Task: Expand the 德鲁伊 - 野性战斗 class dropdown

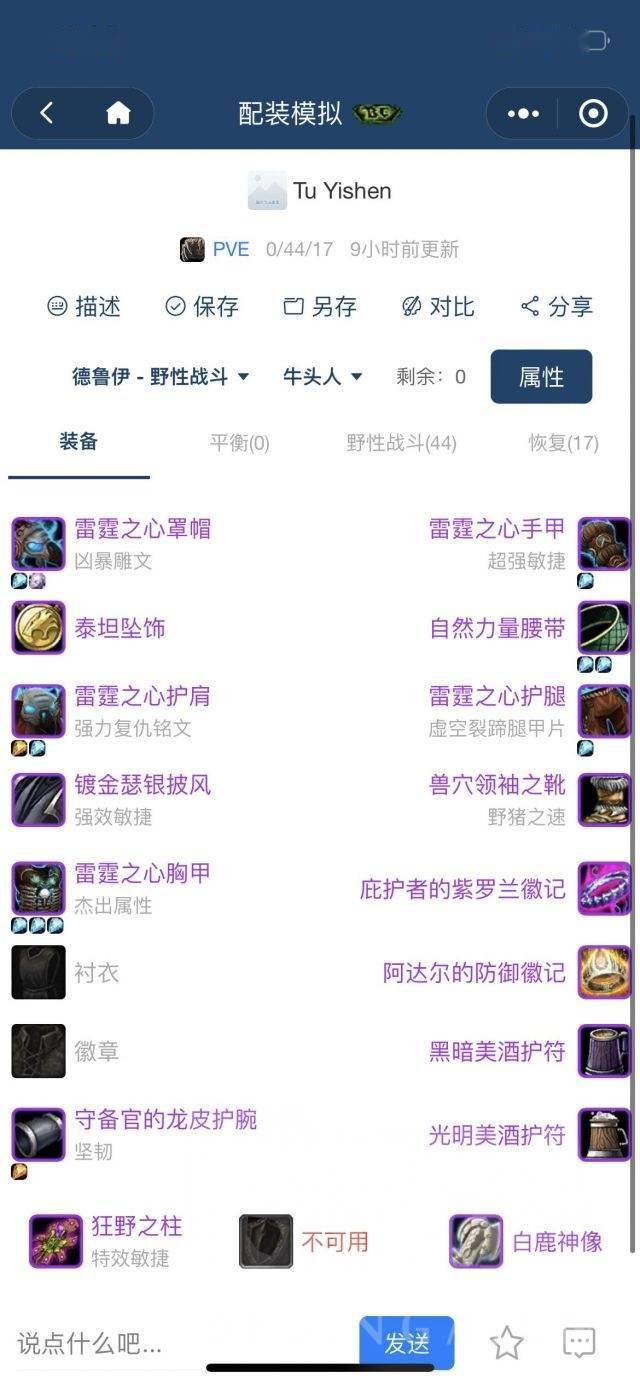Action: click(x=160, y=377)
